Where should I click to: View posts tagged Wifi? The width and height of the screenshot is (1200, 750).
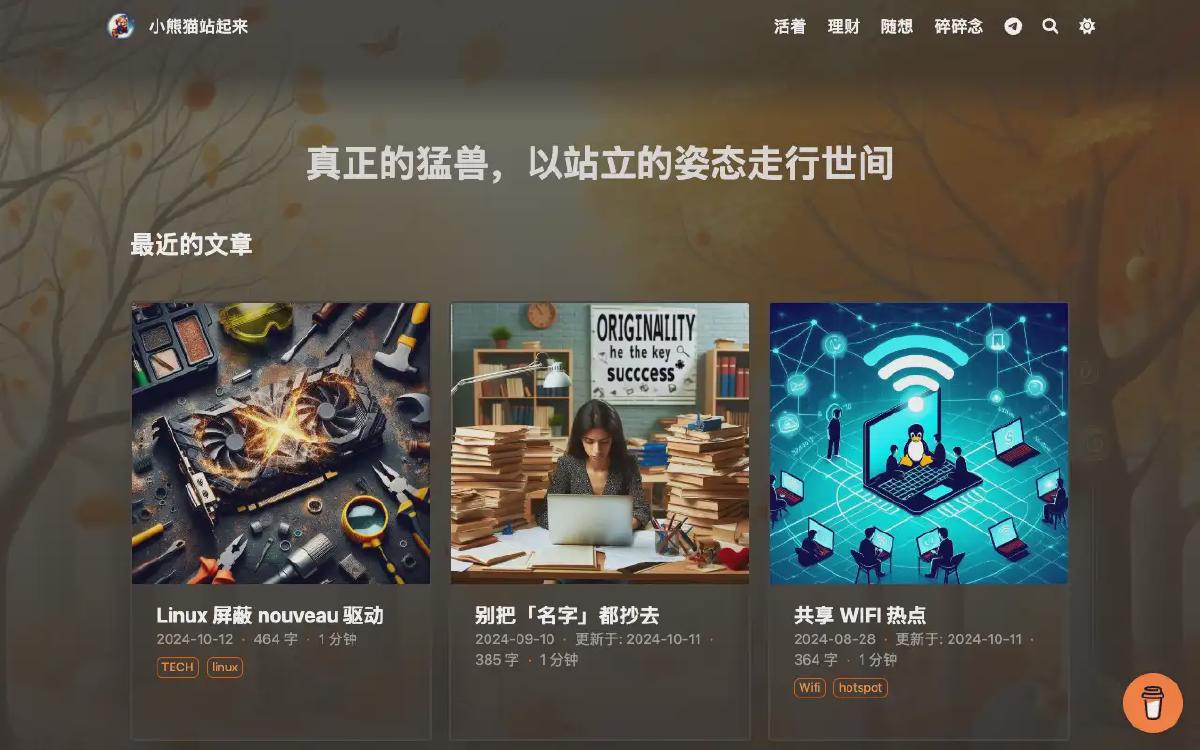(x=809, y=688)
